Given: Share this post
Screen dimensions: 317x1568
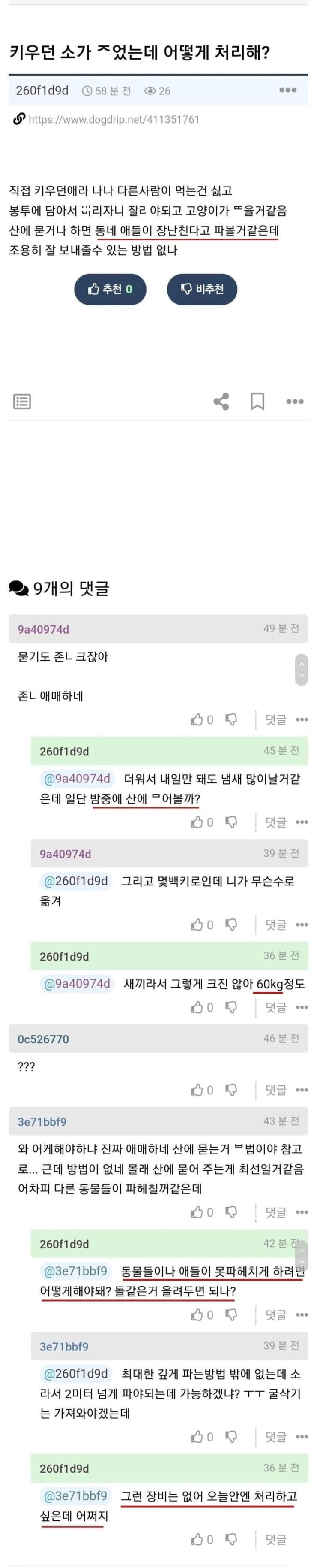Looking at the screenshot, I should tap(221, 401).
